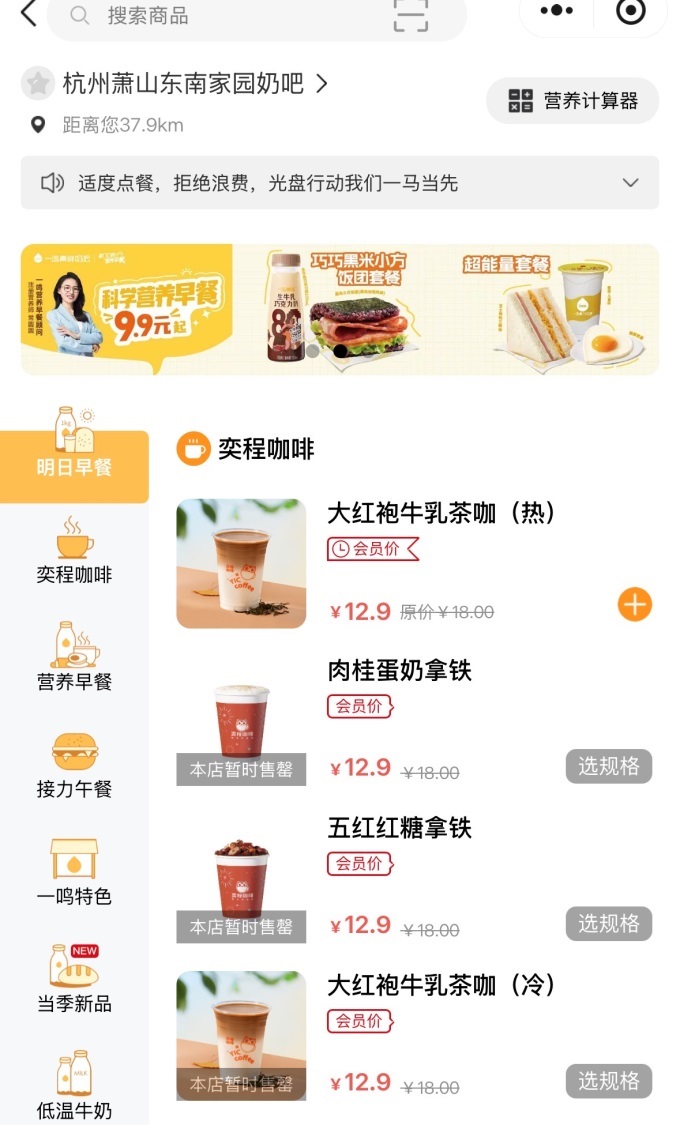Switch to 奕程咖啡 category
This screenshot has width=680, height=1125.
click(74, 552)
